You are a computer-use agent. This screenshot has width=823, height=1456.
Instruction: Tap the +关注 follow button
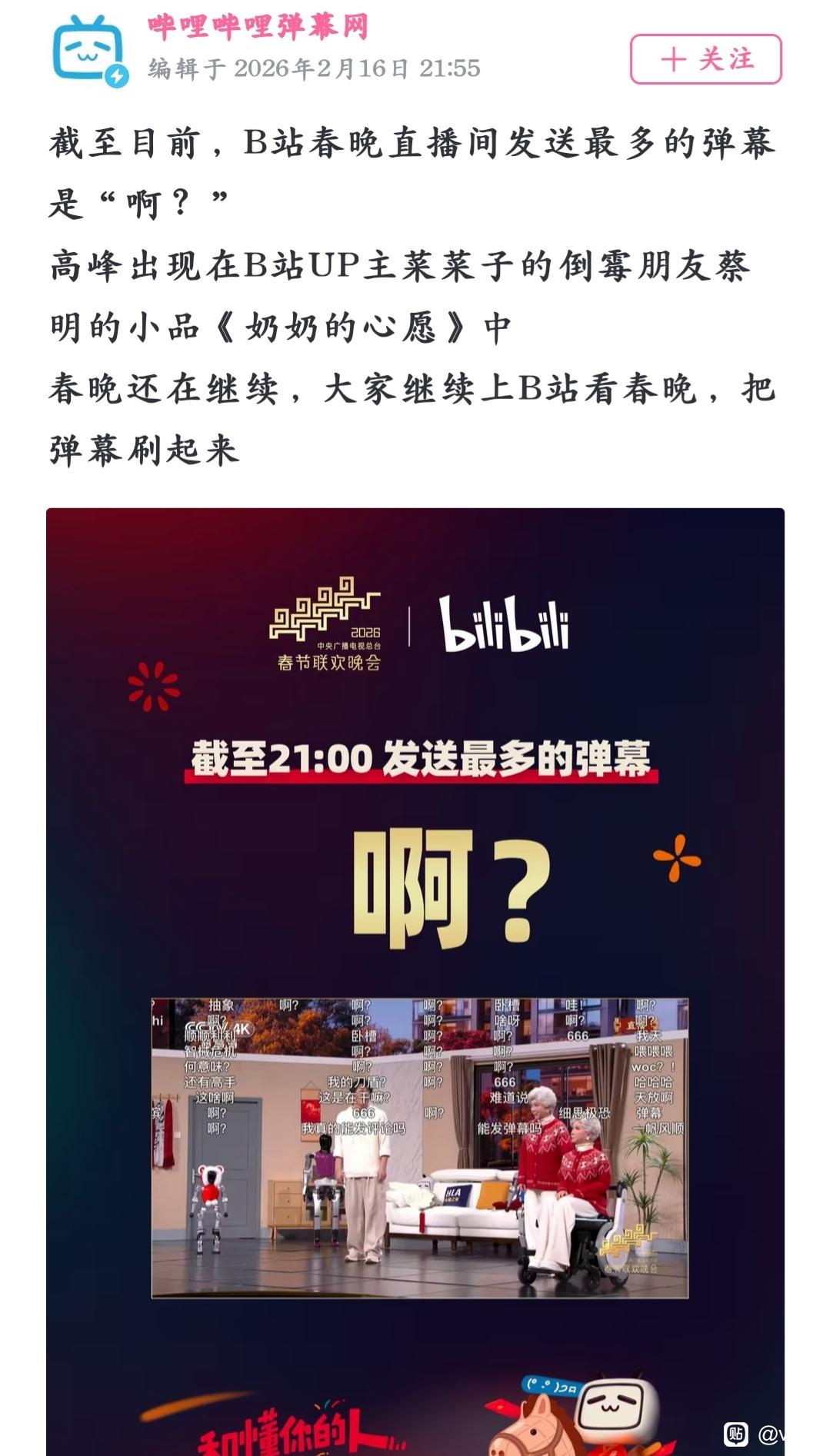tap(705, 59)
